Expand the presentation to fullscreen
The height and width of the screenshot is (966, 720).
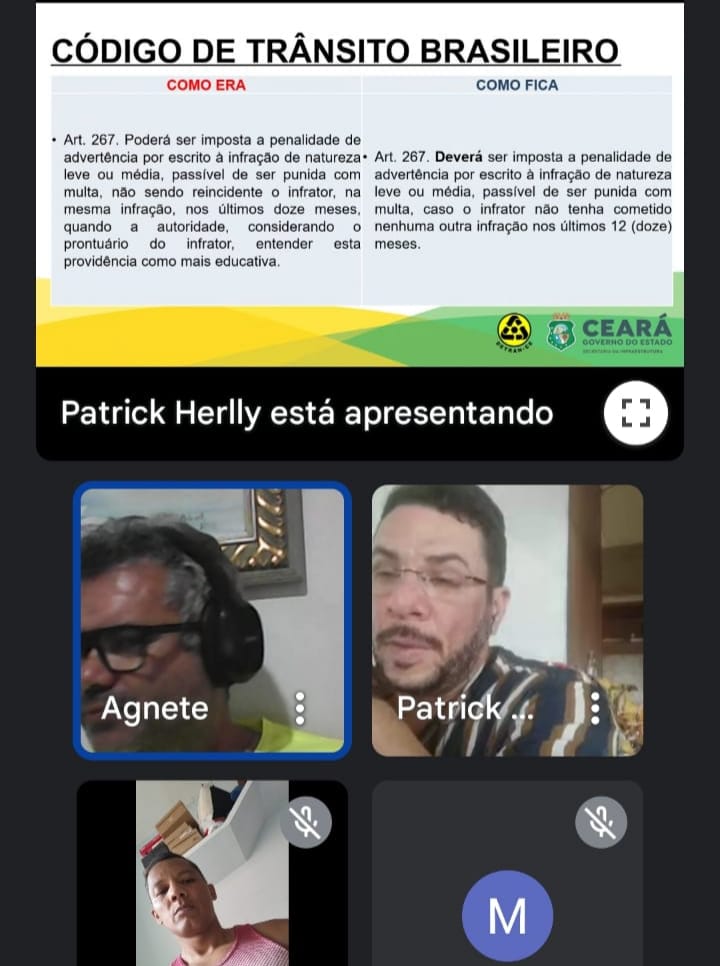pyautogui.click(x=636, y=413)
